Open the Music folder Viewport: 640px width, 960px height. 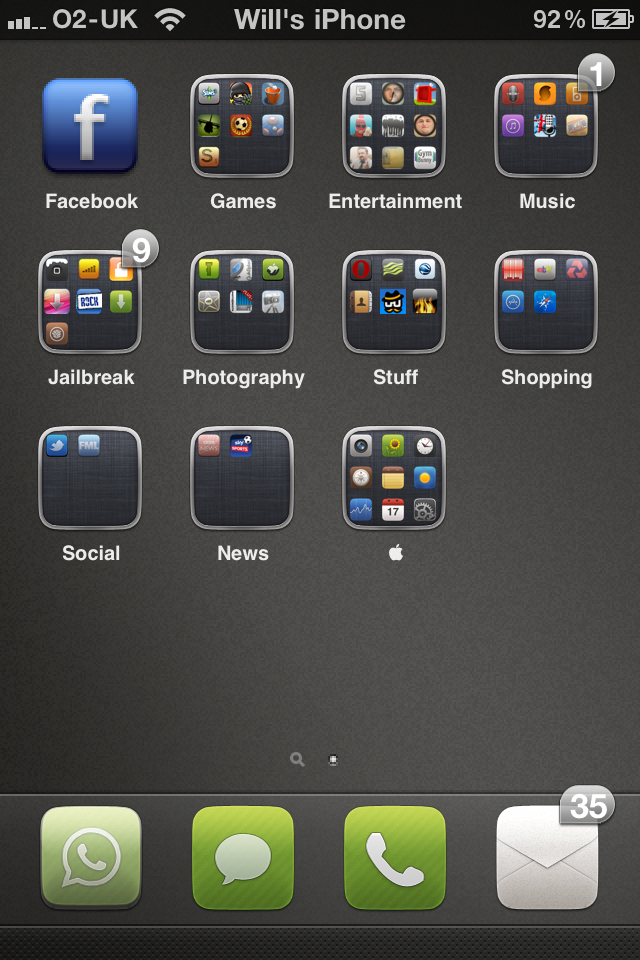coord(546,127)
